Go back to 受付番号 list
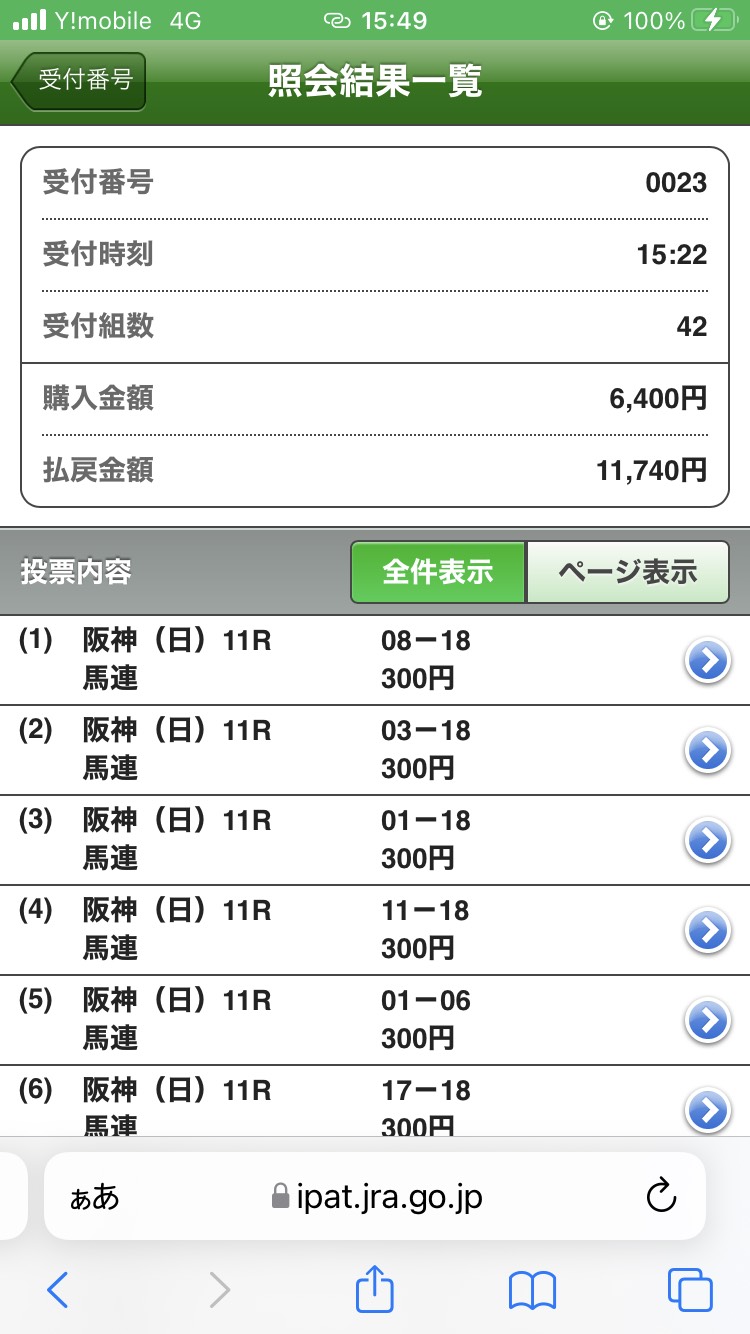This screenshot has width=750, height=1334. pos(80,80)
